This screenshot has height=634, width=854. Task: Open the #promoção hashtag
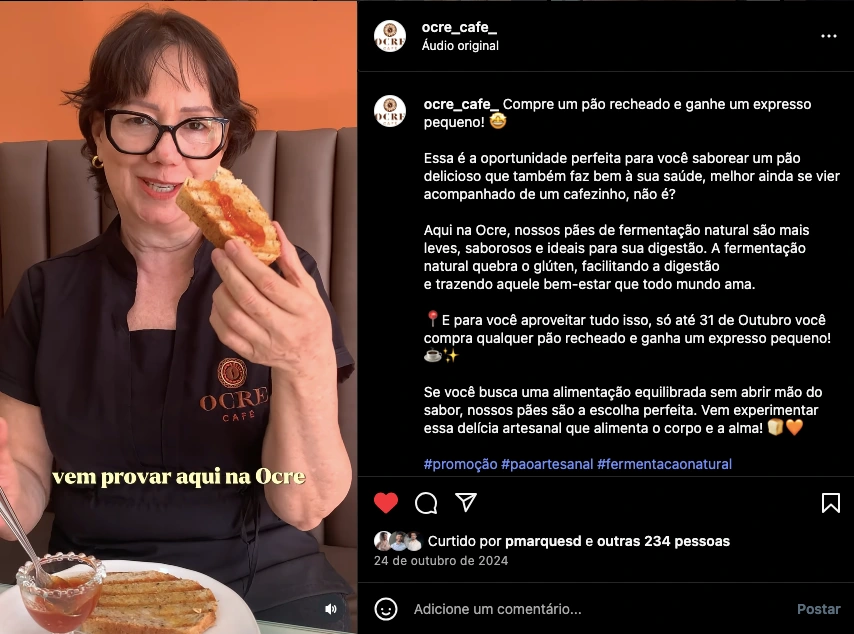point(459,464)
